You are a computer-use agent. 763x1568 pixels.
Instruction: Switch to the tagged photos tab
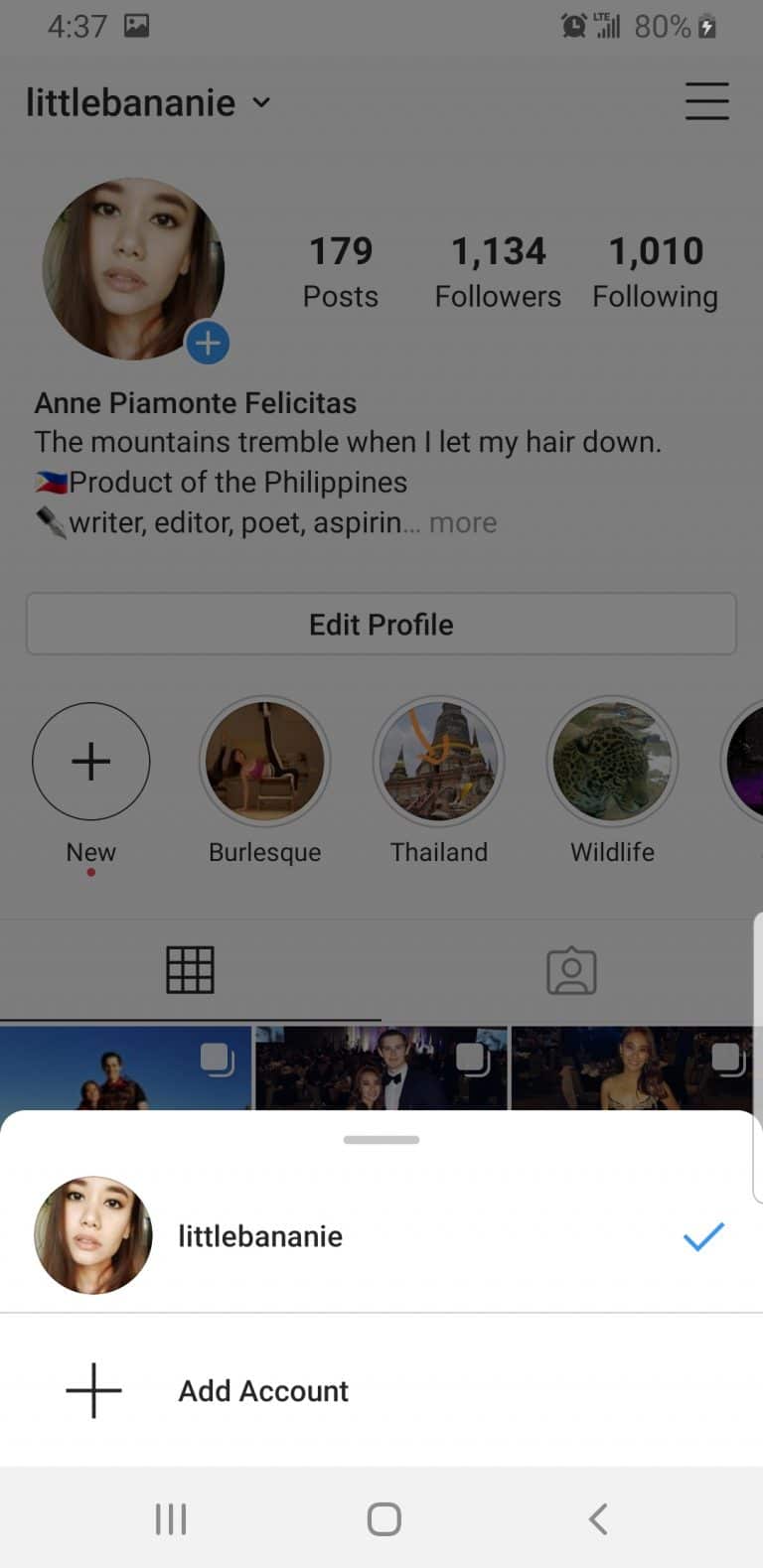571,971
